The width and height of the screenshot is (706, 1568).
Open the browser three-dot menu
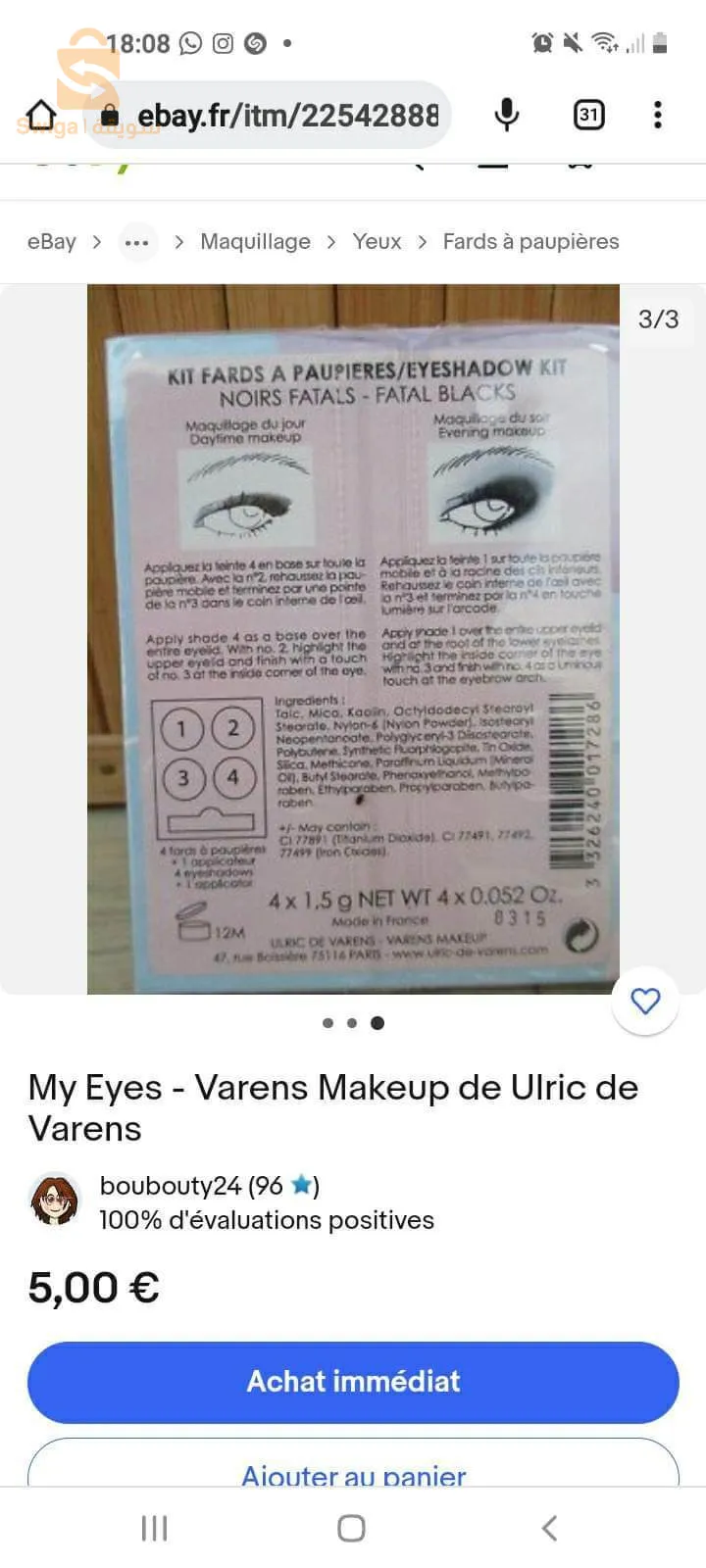coord(657,116)
